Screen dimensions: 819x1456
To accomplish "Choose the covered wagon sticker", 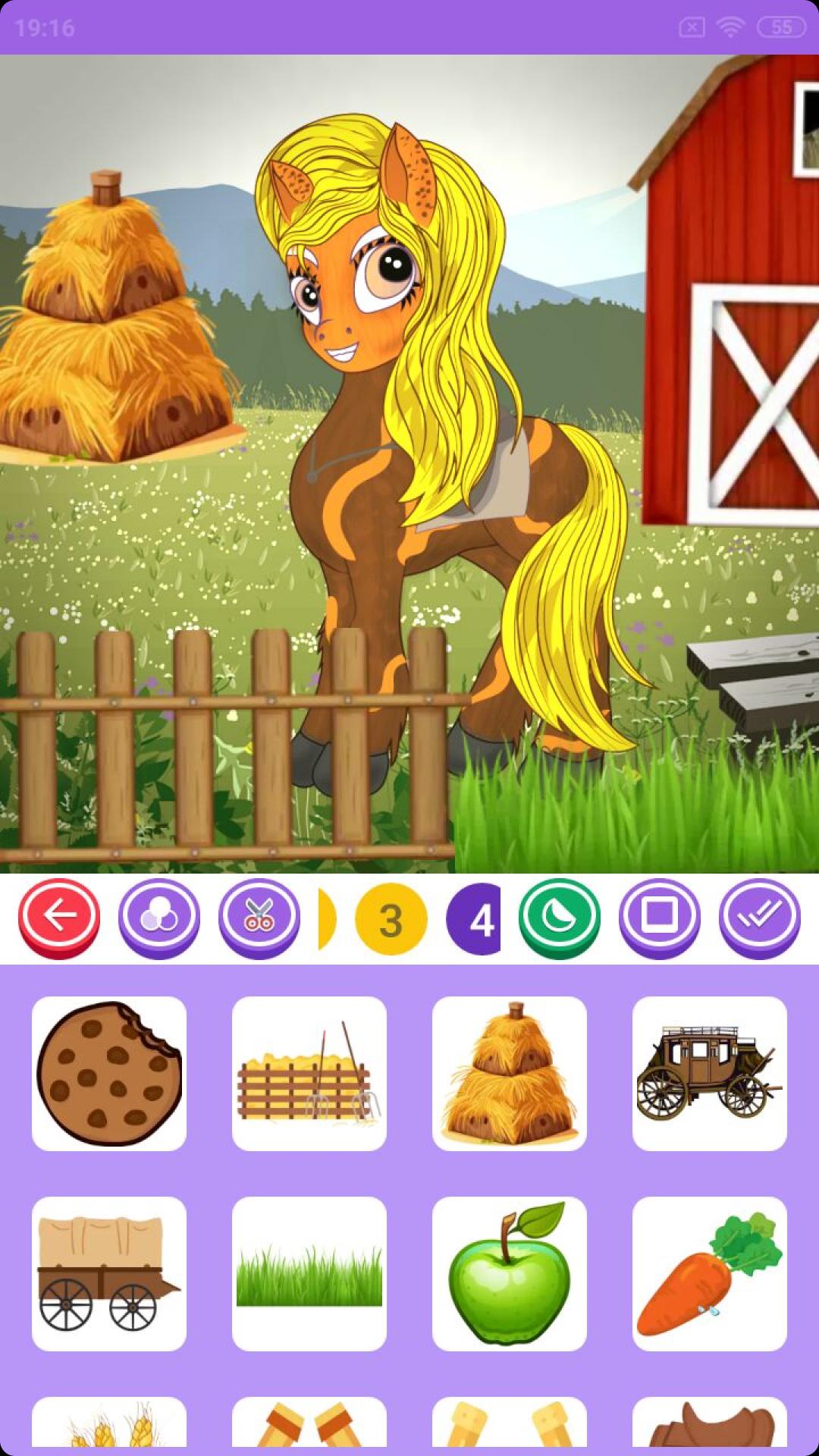I will point(109,1274).
